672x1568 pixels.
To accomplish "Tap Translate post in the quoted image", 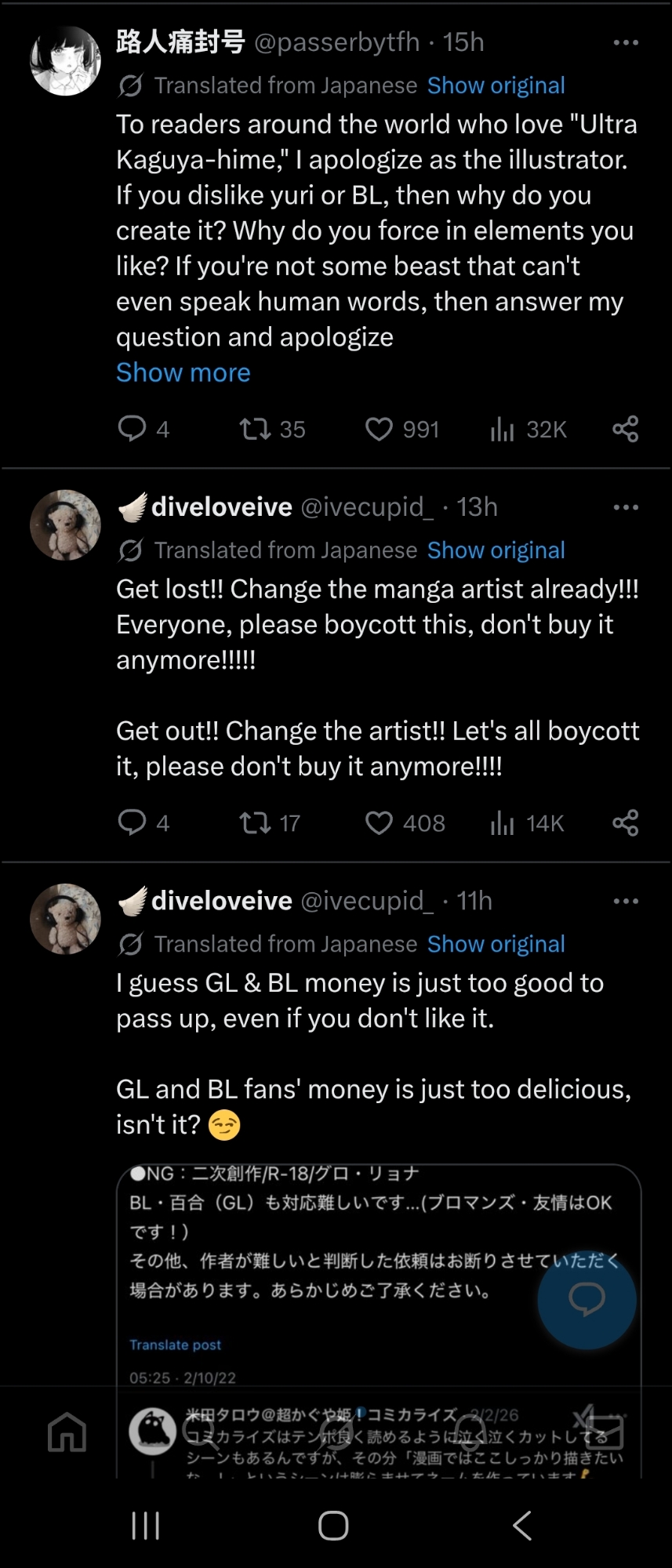I will click(x=175, y=1345).
